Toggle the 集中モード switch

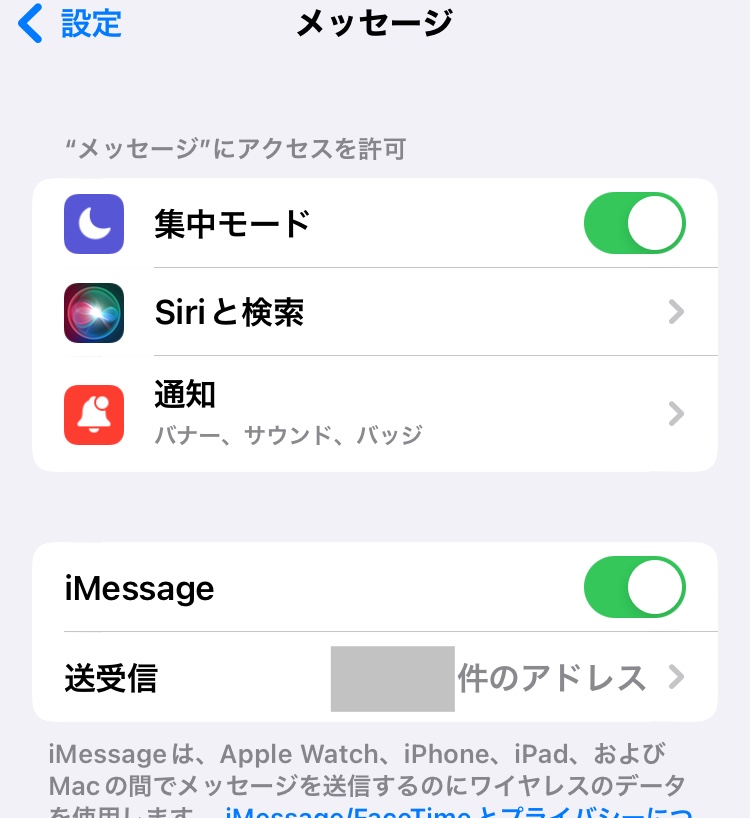(634, 223)
